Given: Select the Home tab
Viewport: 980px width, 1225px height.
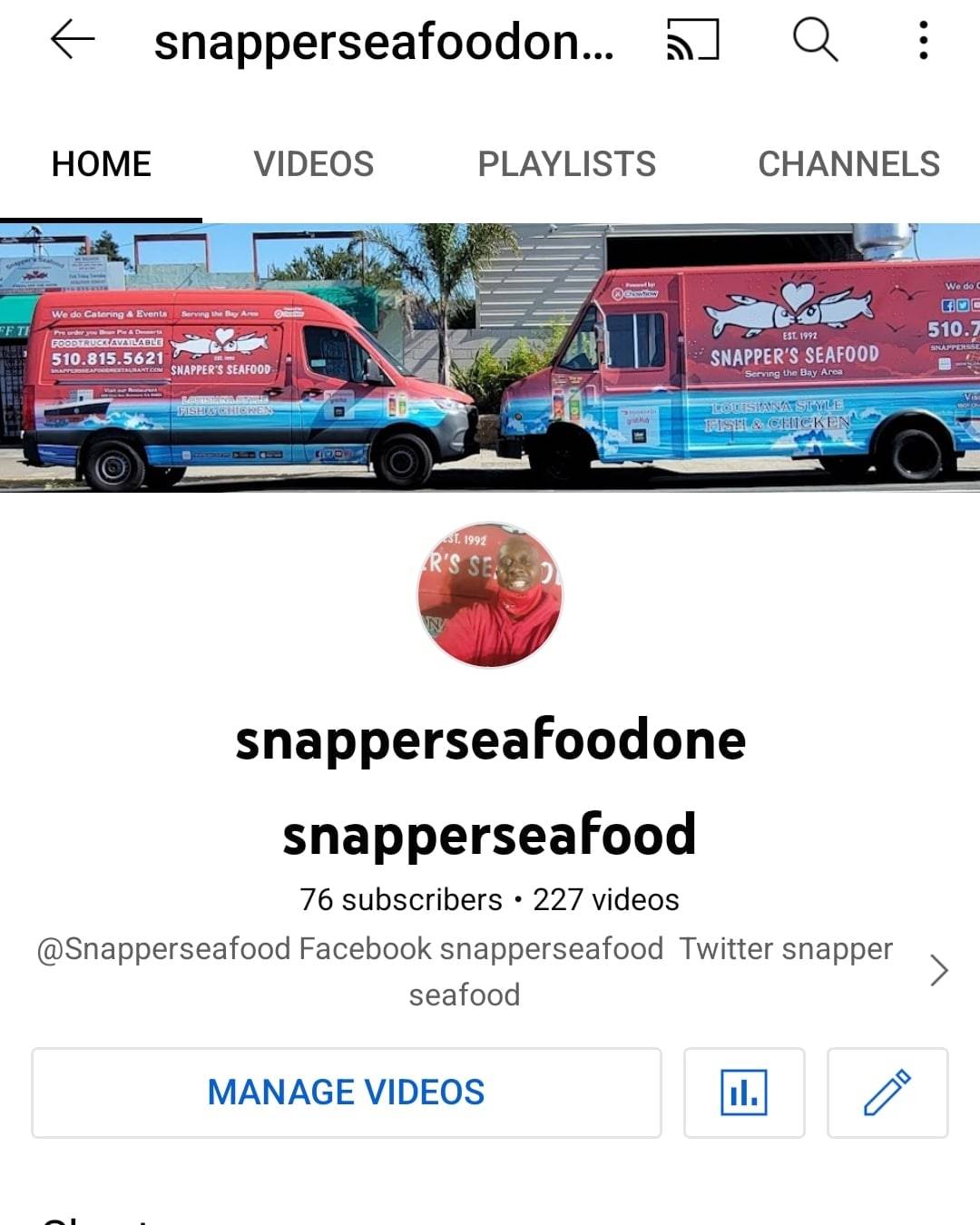Looking at the screenshot, I should [101, 164].
